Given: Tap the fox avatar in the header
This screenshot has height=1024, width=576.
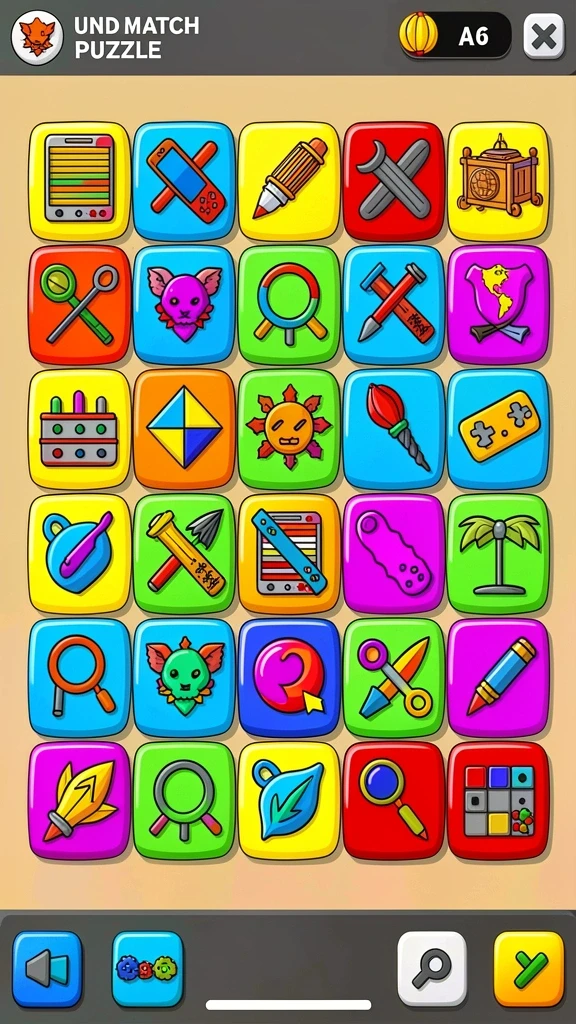Looking at the screenshot, I should [x=37, y=37].
